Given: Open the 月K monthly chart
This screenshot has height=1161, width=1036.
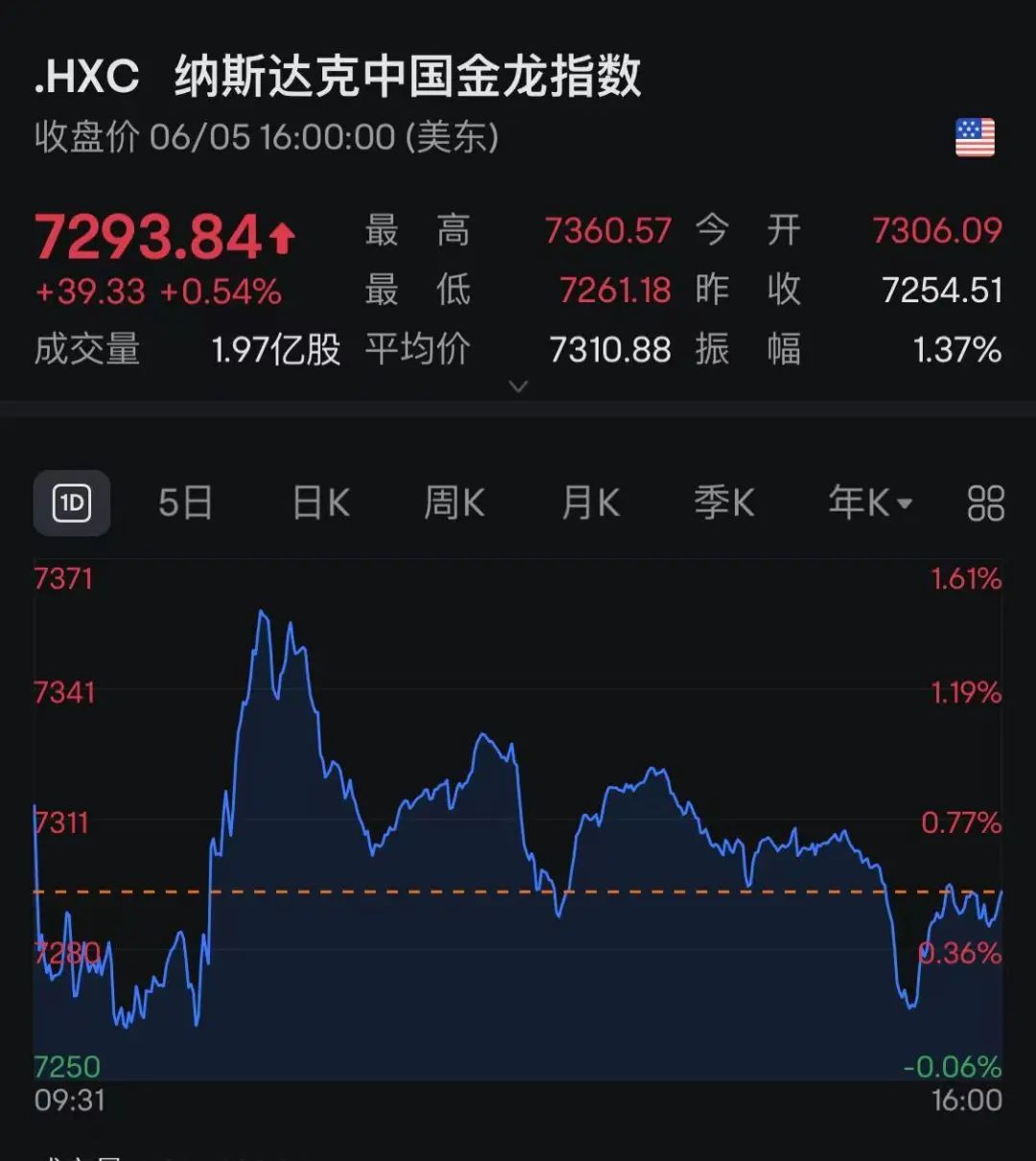Looking at the screenshot, I should point(590,503).
